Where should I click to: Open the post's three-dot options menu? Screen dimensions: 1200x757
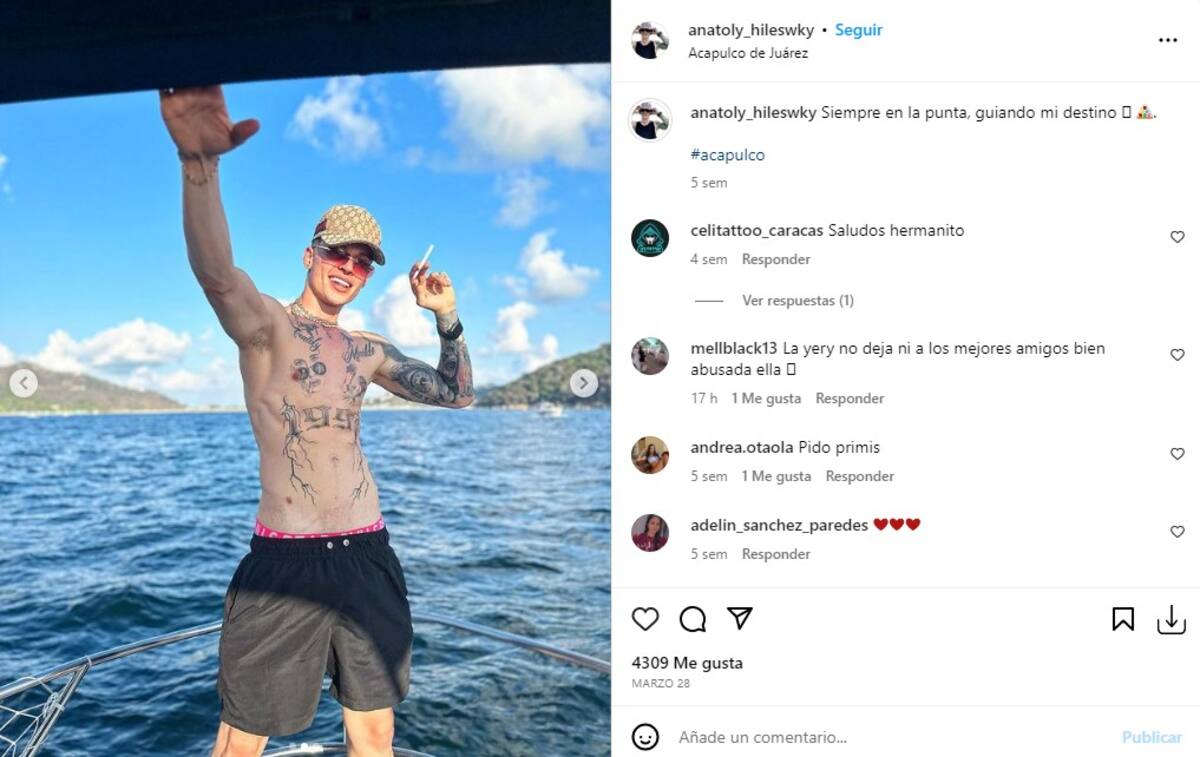(x=1167, y=40)
